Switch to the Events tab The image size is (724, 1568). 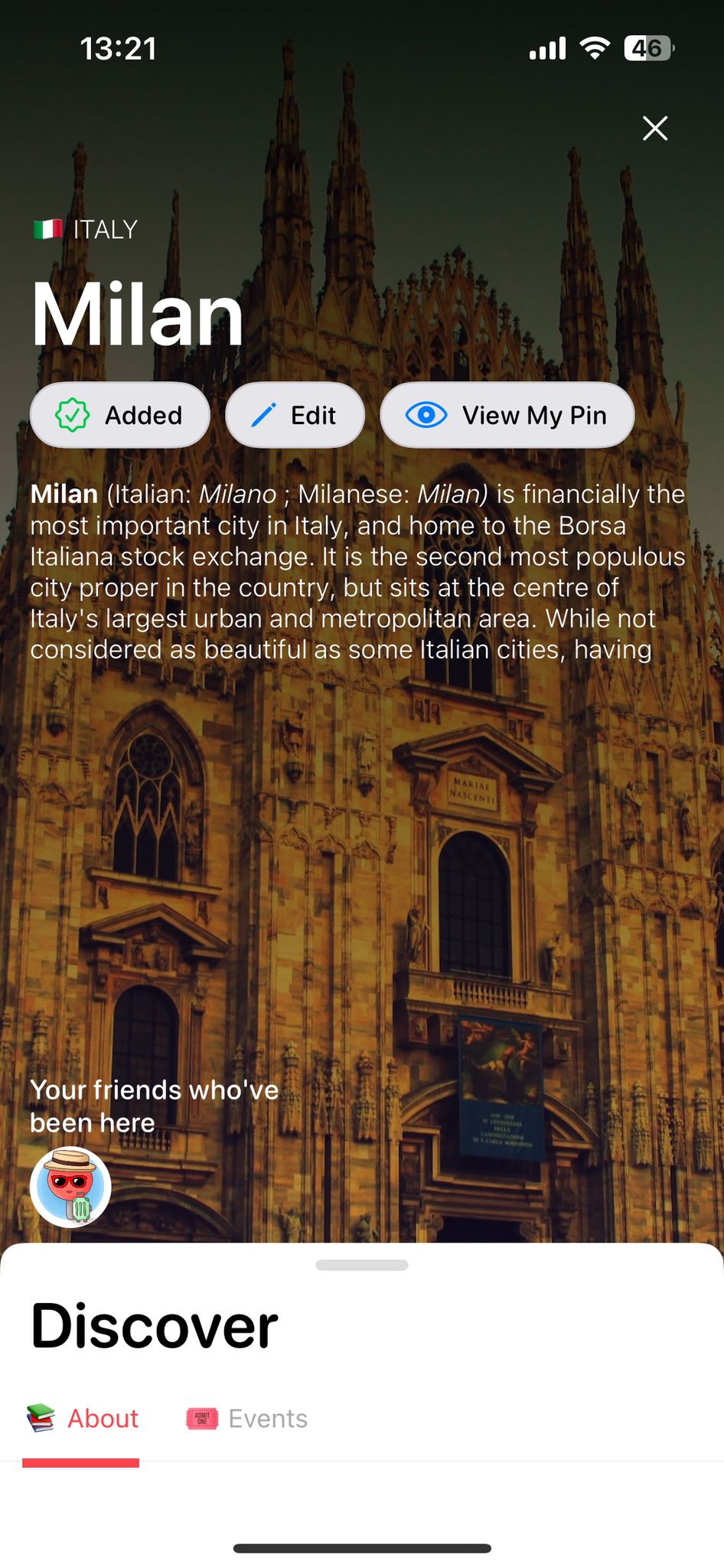[266, 1417]
